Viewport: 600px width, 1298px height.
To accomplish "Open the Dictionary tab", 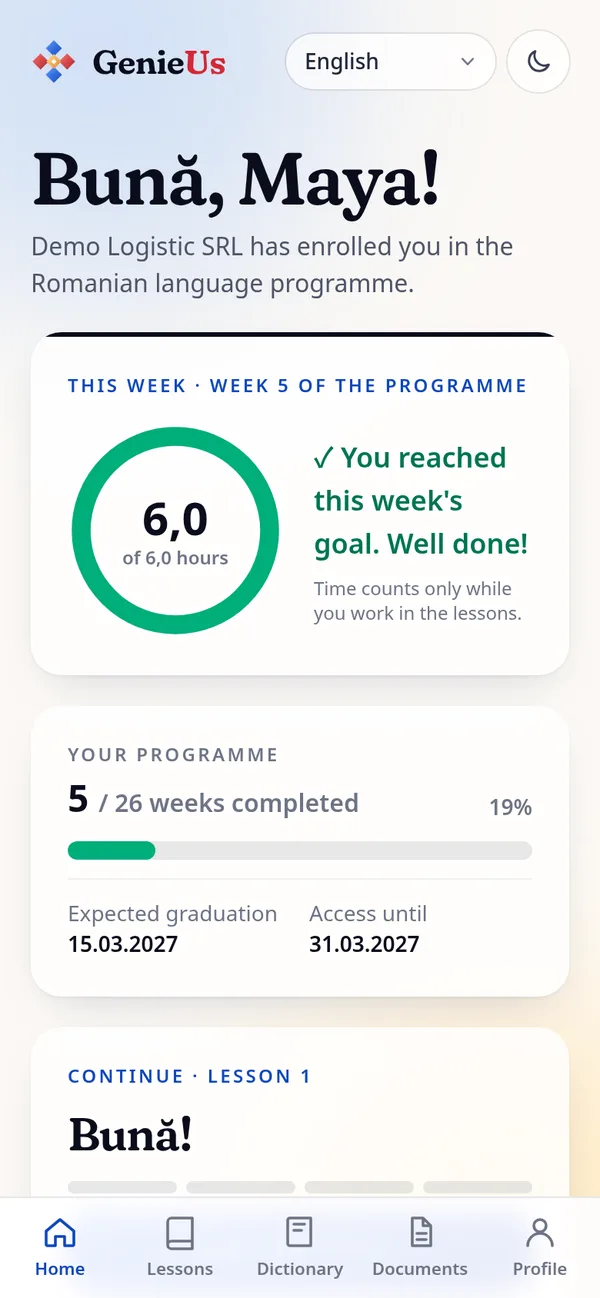I will coord(300,1247).
